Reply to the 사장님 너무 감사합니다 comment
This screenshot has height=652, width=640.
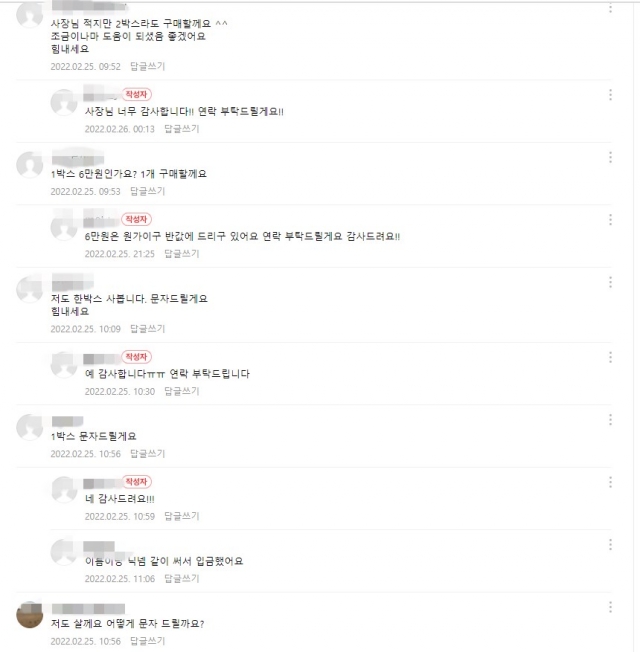181,129
